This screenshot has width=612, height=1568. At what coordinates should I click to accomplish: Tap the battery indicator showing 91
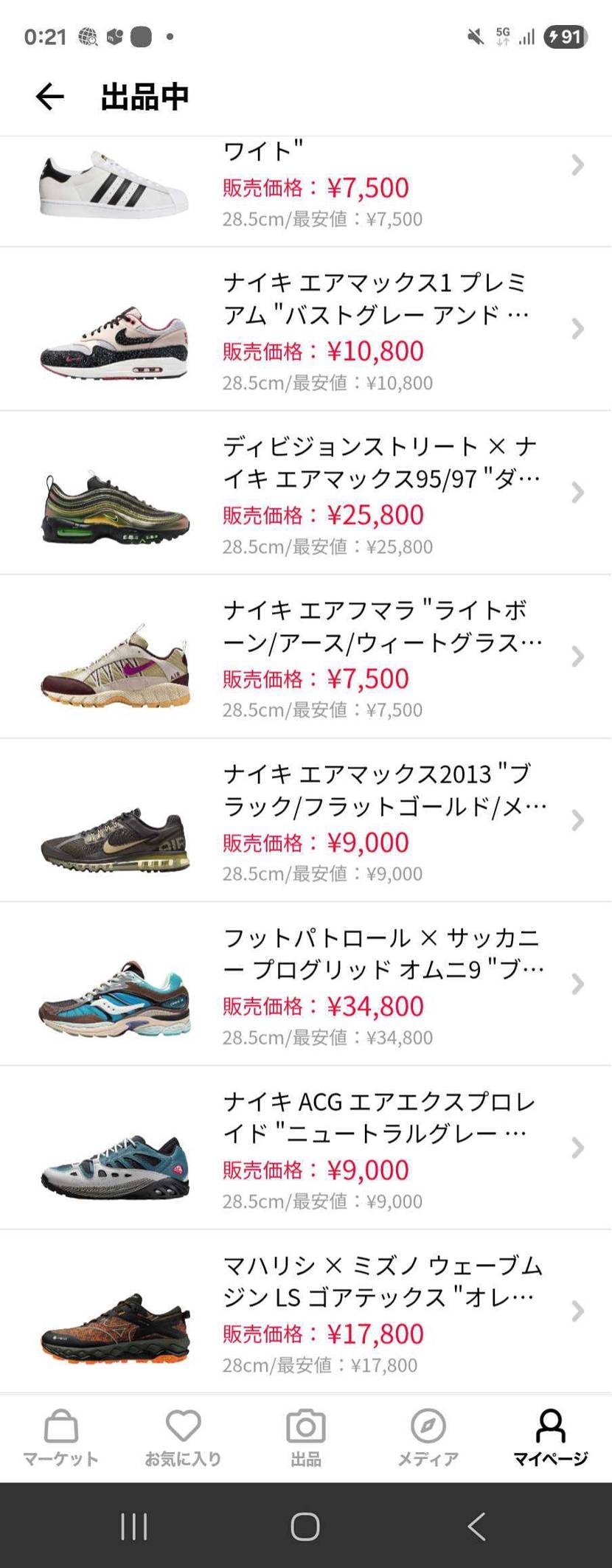point(565,37)
